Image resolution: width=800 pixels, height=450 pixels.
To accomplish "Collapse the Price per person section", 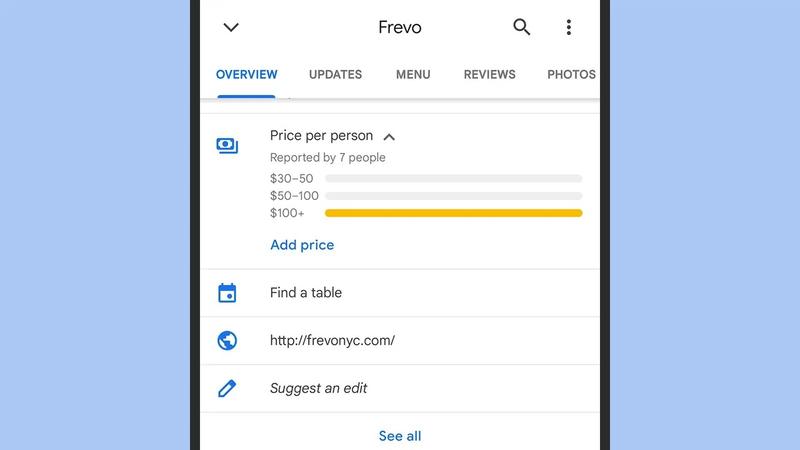I will pyautogui.click(x=389, y=136).
